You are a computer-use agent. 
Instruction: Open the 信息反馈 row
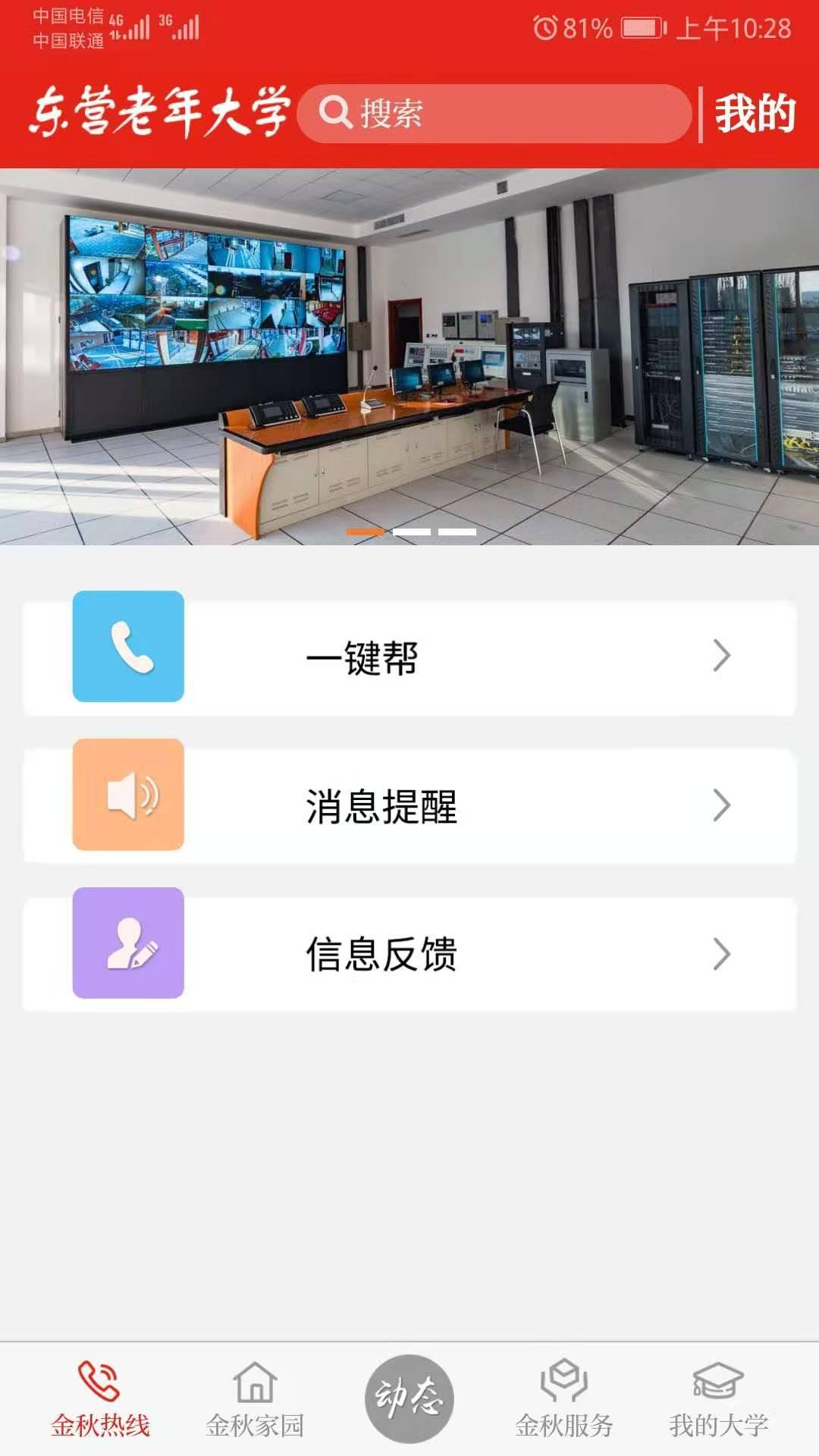tap(409, 954)
